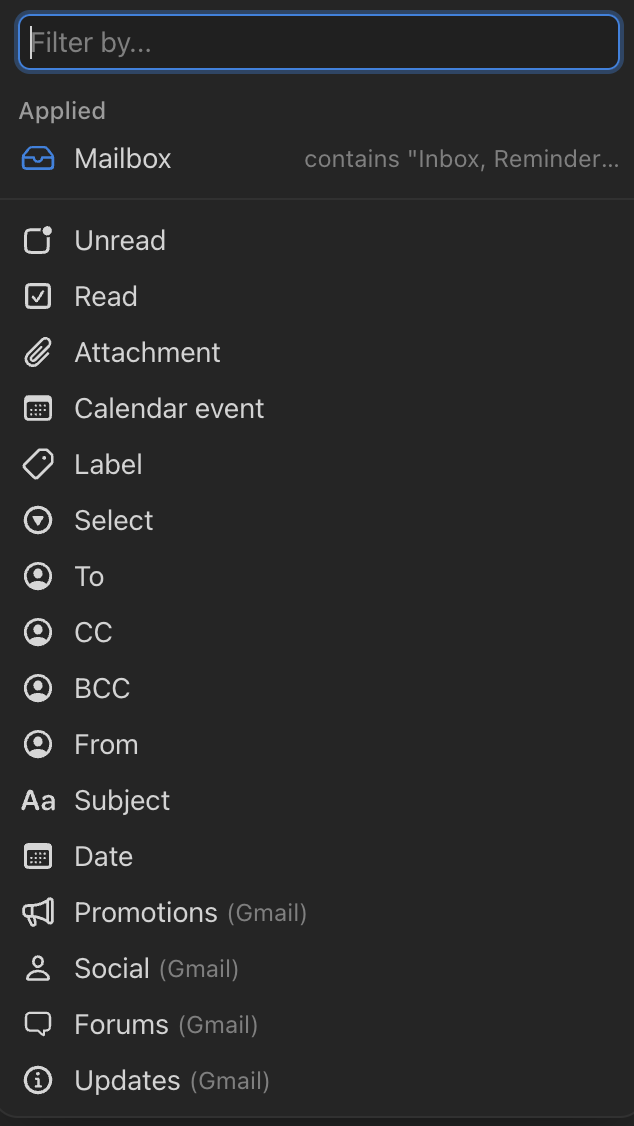Choose the BCC filter
Image resolution: width=634 pixels, height=1126 pixels.
pyautogui.click(x=318, y=689)
